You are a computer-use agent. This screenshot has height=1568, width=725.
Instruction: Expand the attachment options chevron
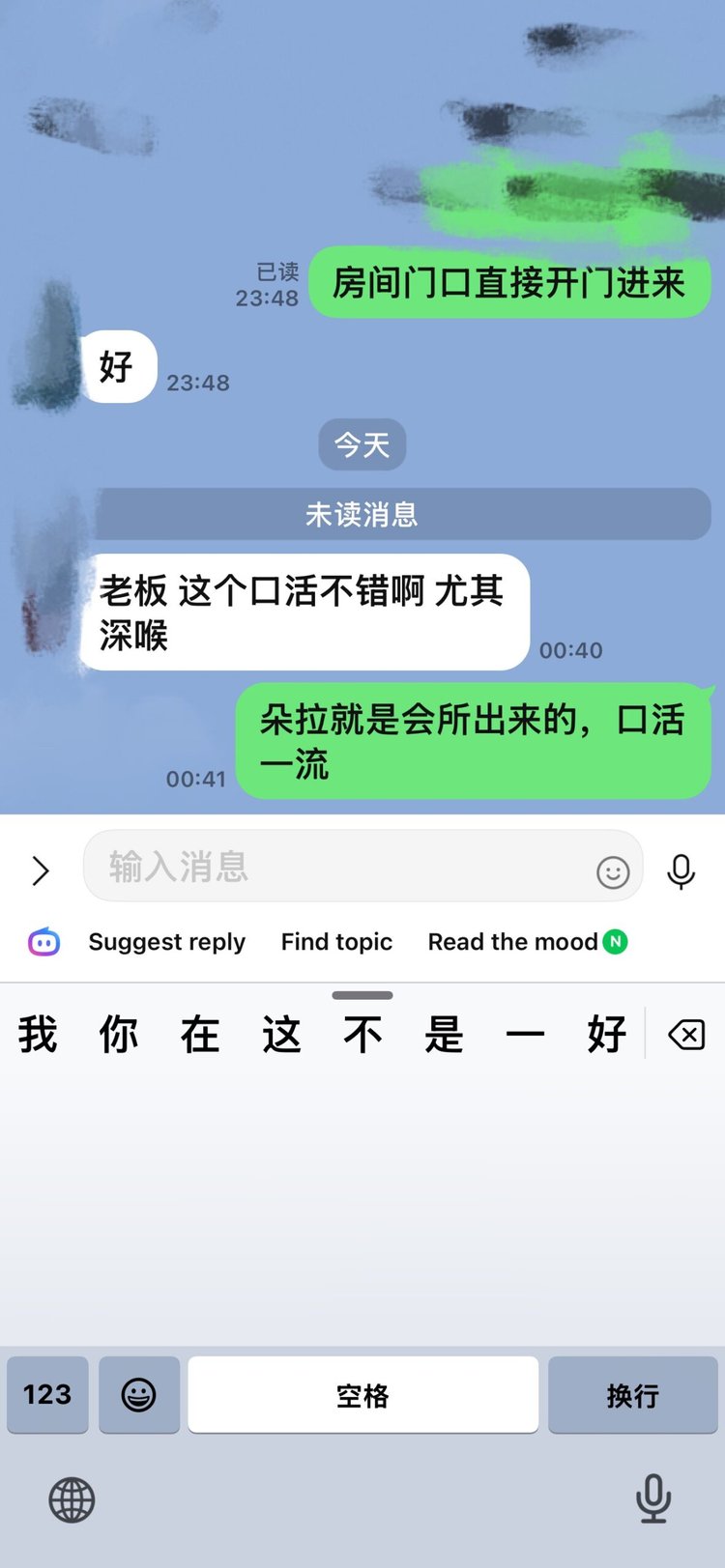point(41,870)
